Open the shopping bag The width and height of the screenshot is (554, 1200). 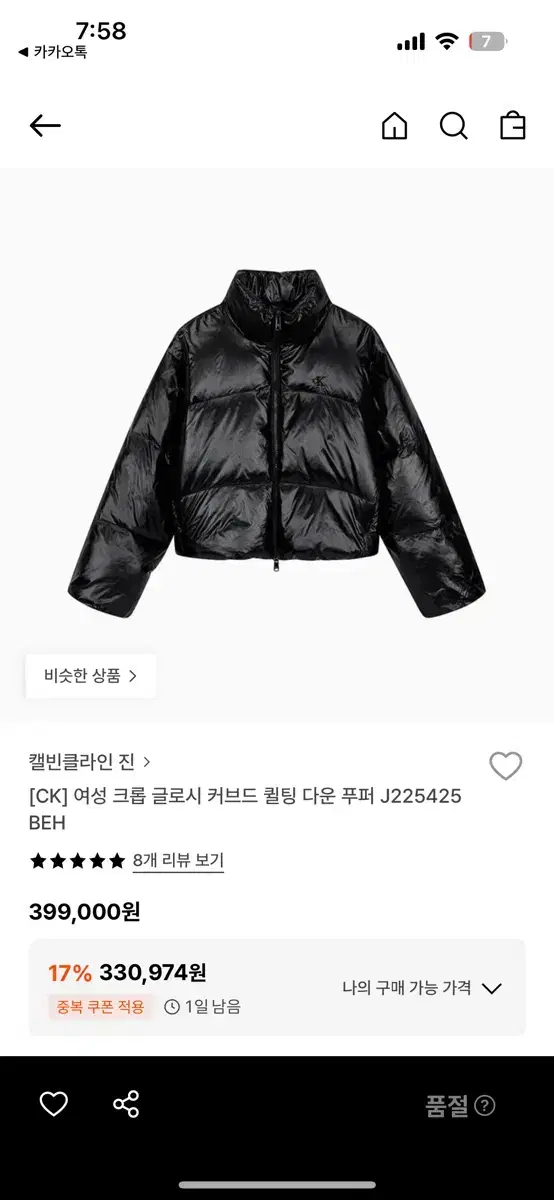coord(512,126)
